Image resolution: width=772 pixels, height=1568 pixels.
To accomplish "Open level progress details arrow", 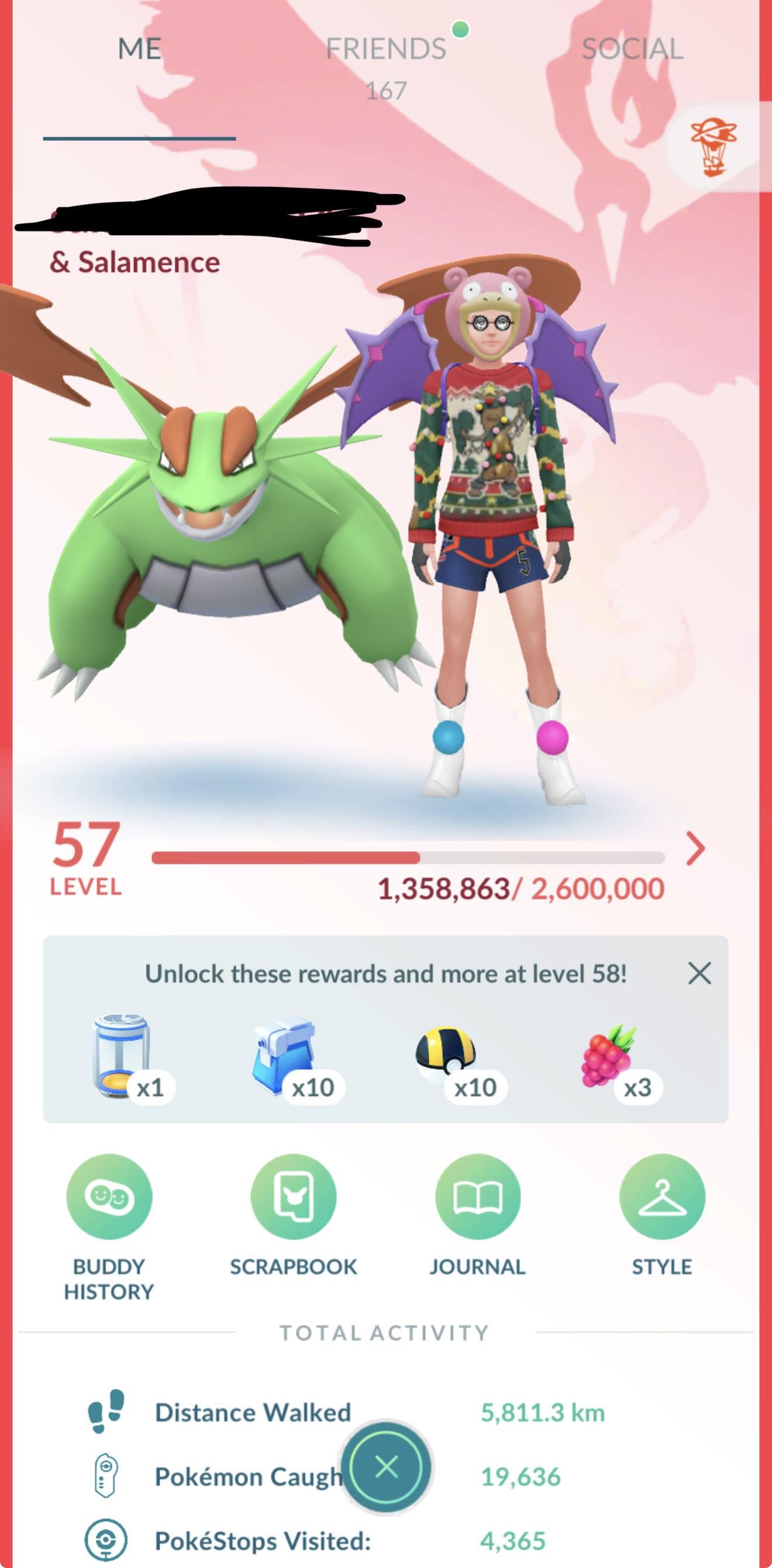I will (695, 849).
